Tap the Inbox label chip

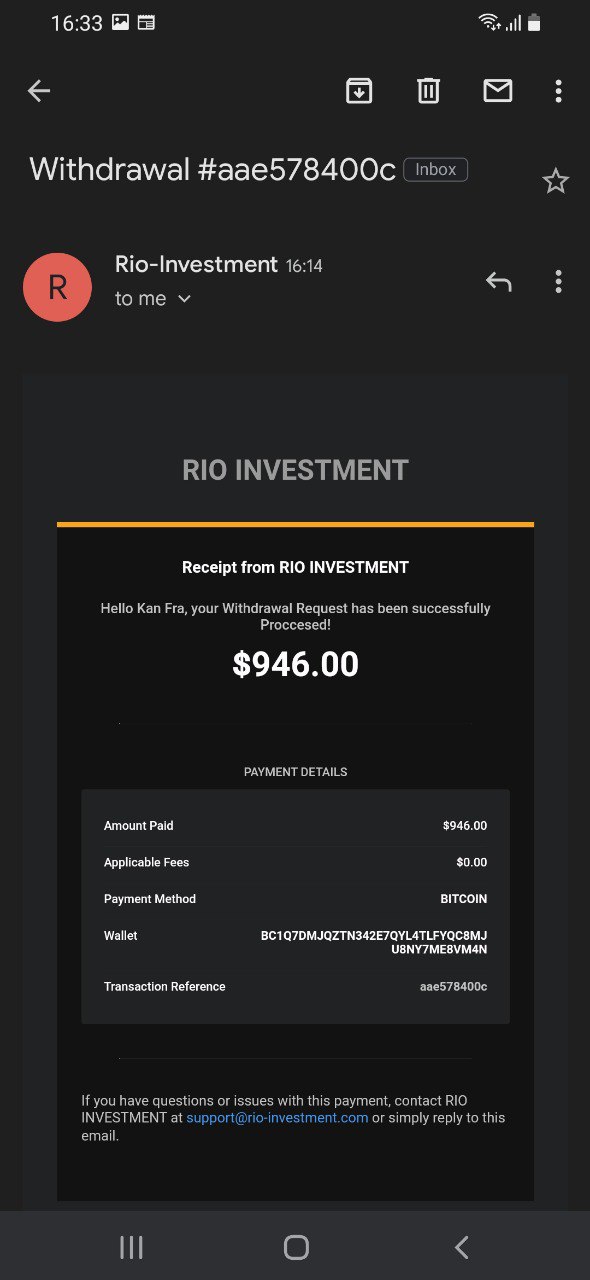tap(435, 170)
